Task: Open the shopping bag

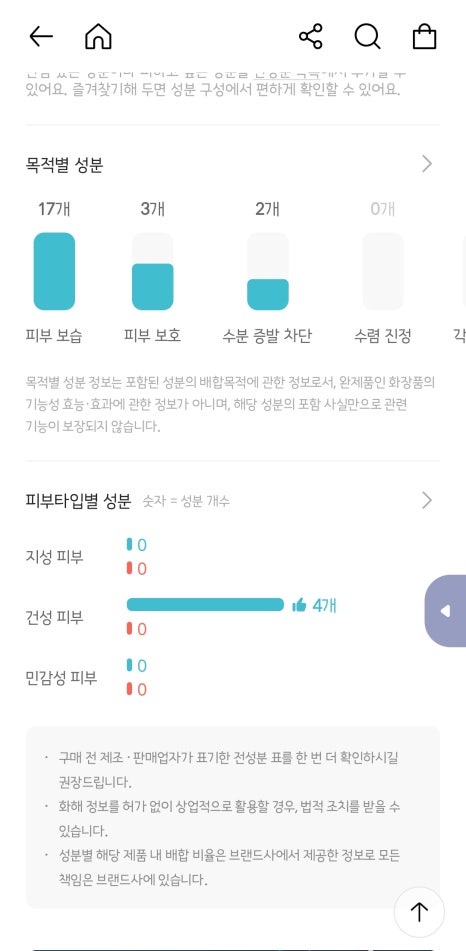Action: click(424, 36)
